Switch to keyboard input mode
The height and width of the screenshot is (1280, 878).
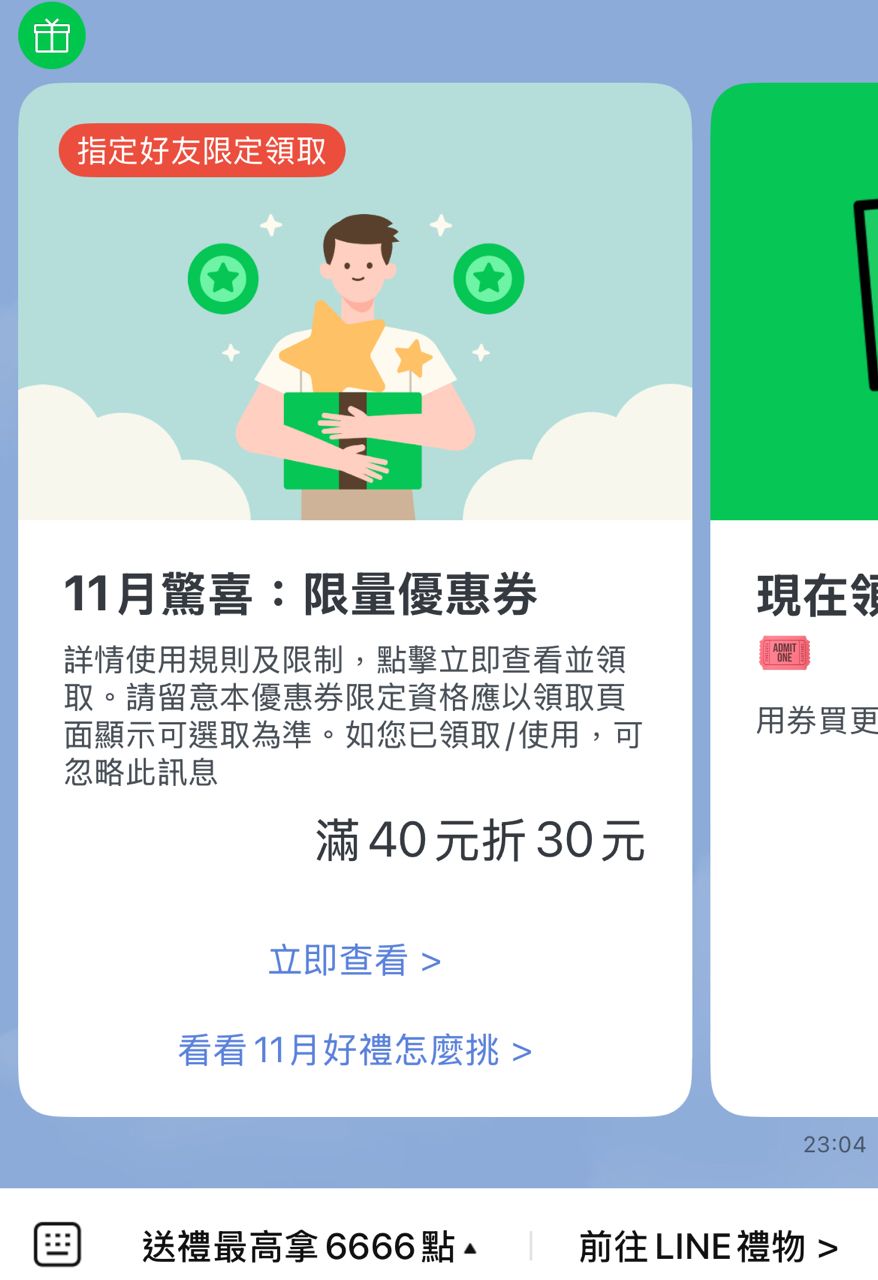point(58,1246)
